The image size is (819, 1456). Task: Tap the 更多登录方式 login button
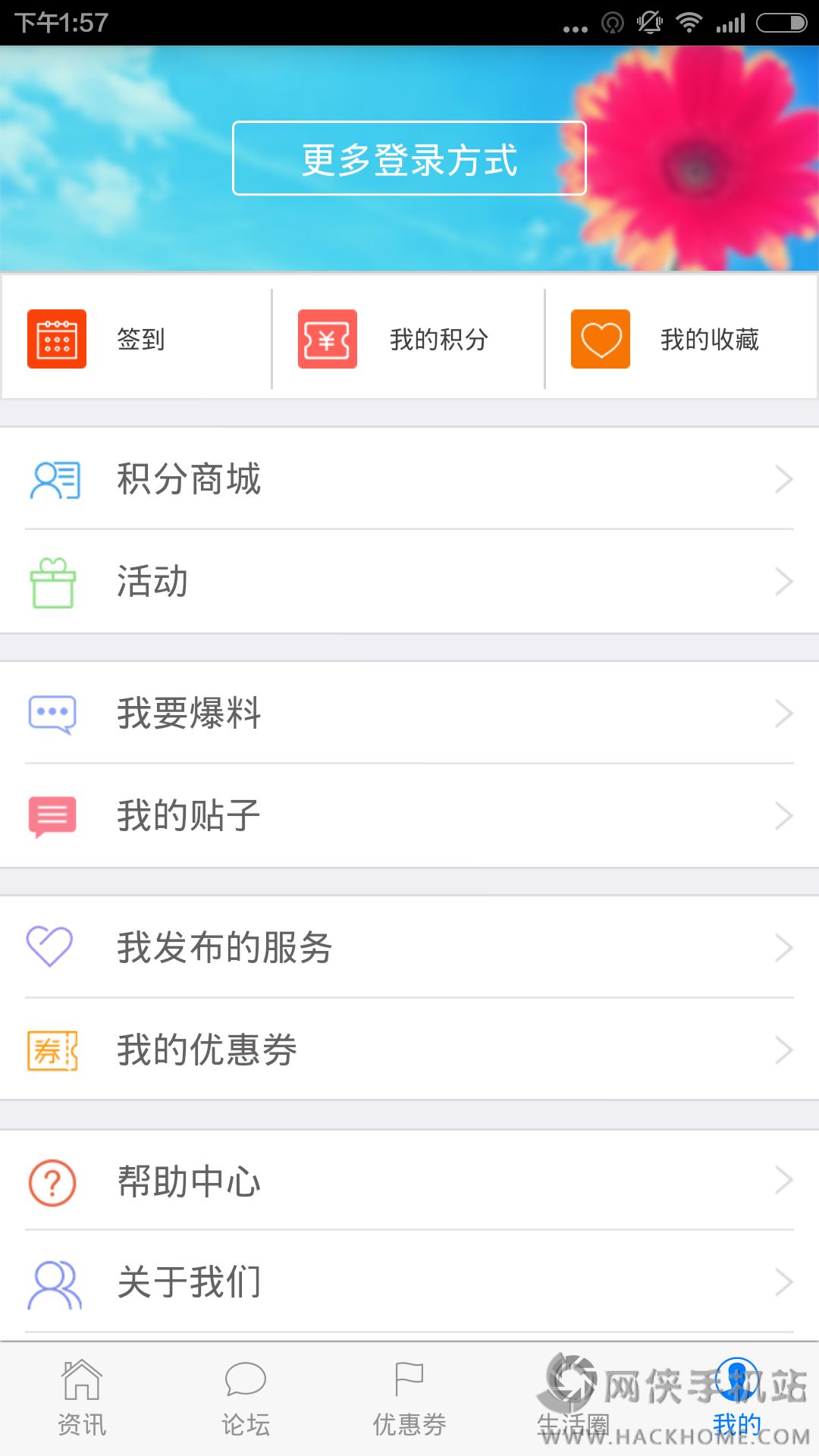point(409,158)
